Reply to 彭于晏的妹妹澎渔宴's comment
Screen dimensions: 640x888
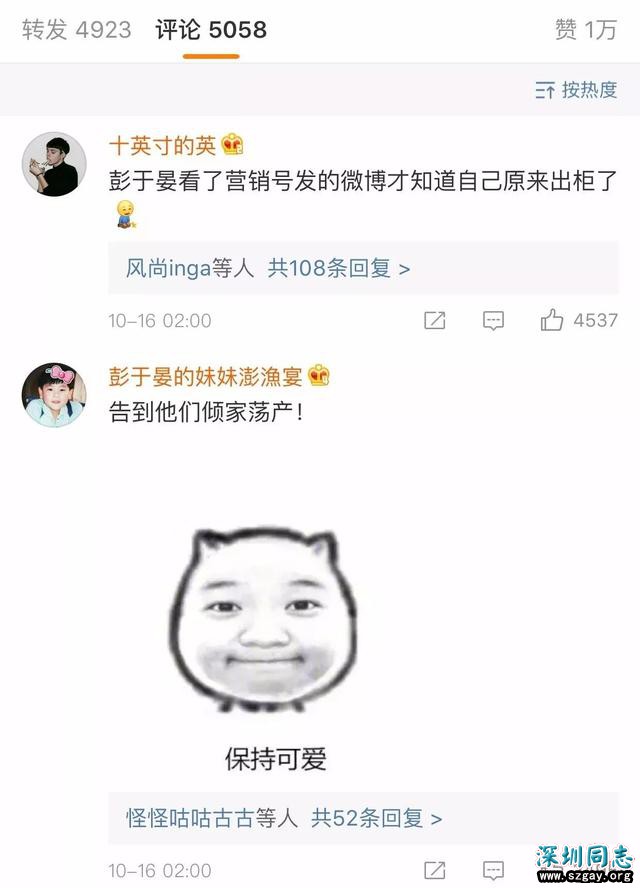click(x=493, y=870)
